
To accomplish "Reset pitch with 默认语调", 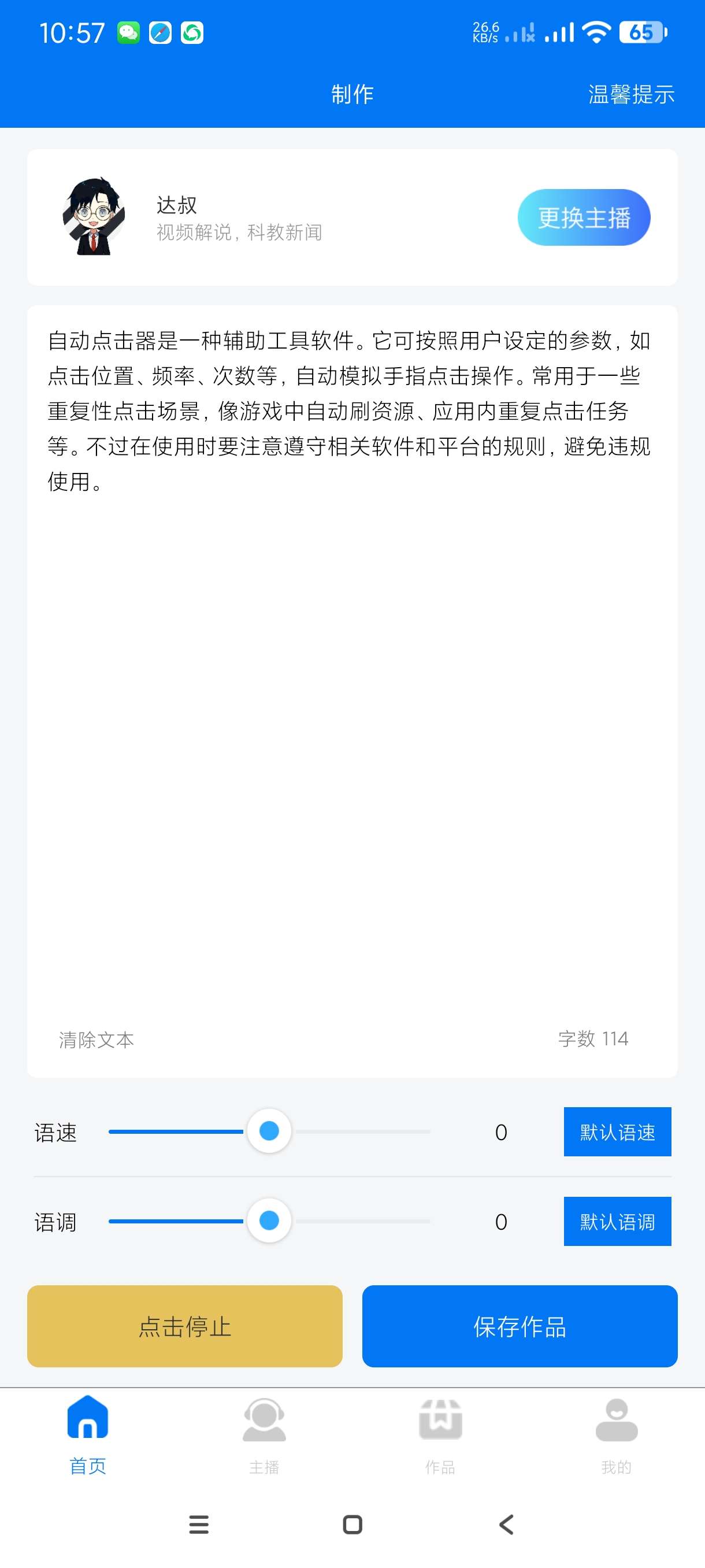I will pyautogui.click(x=617, y=1221).
